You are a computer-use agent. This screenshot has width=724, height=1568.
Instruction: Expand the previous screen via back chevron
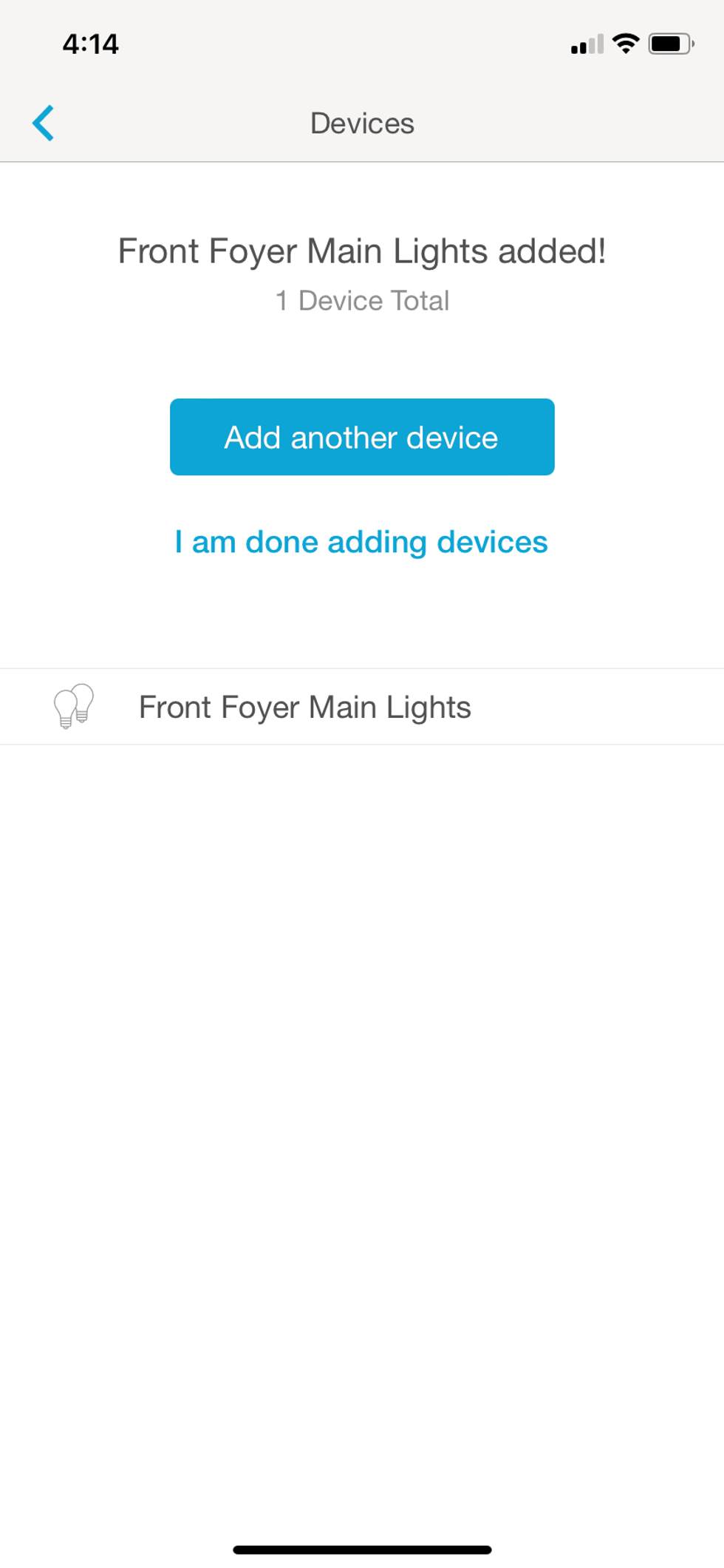click(x=44, y=122)
